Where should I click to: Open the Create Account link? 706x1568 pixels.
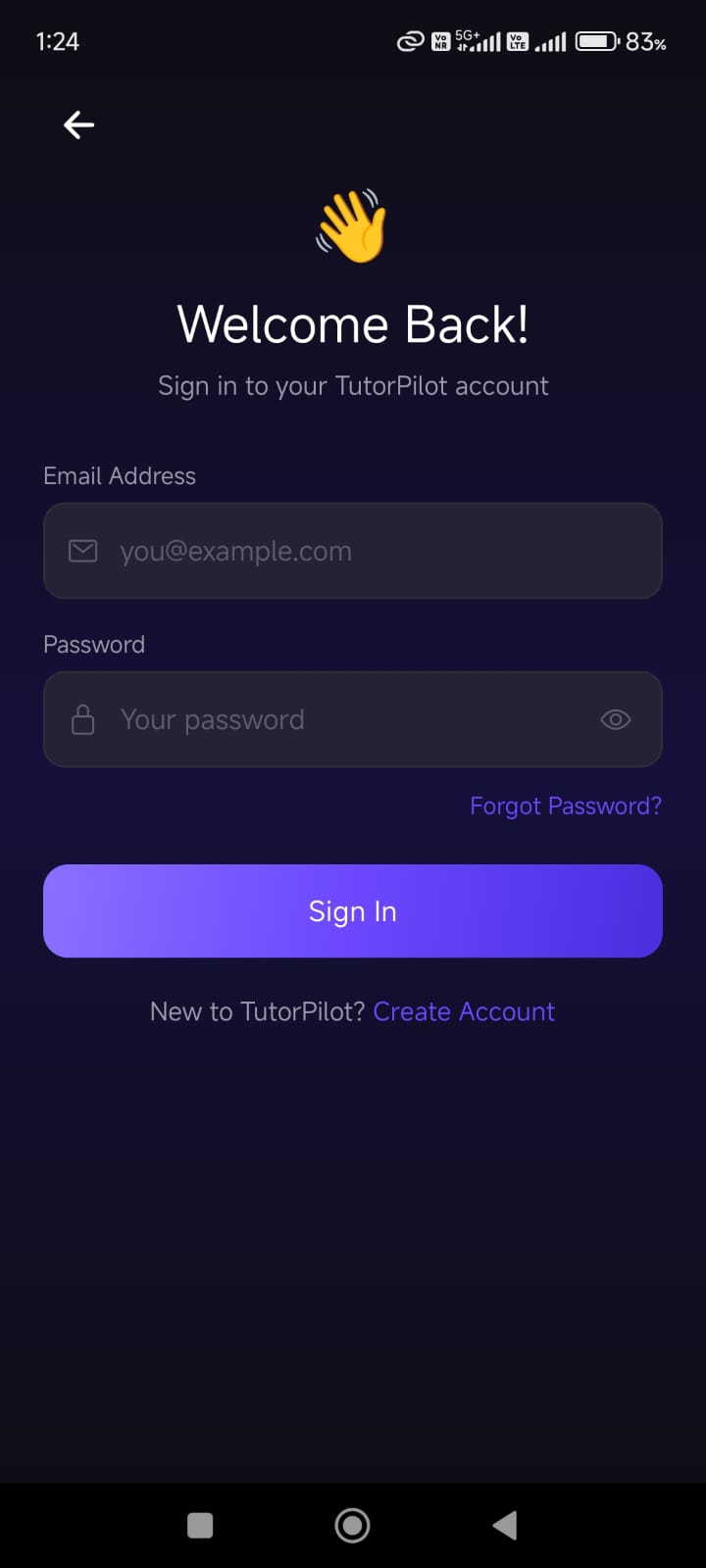(x=464, y=1011)
